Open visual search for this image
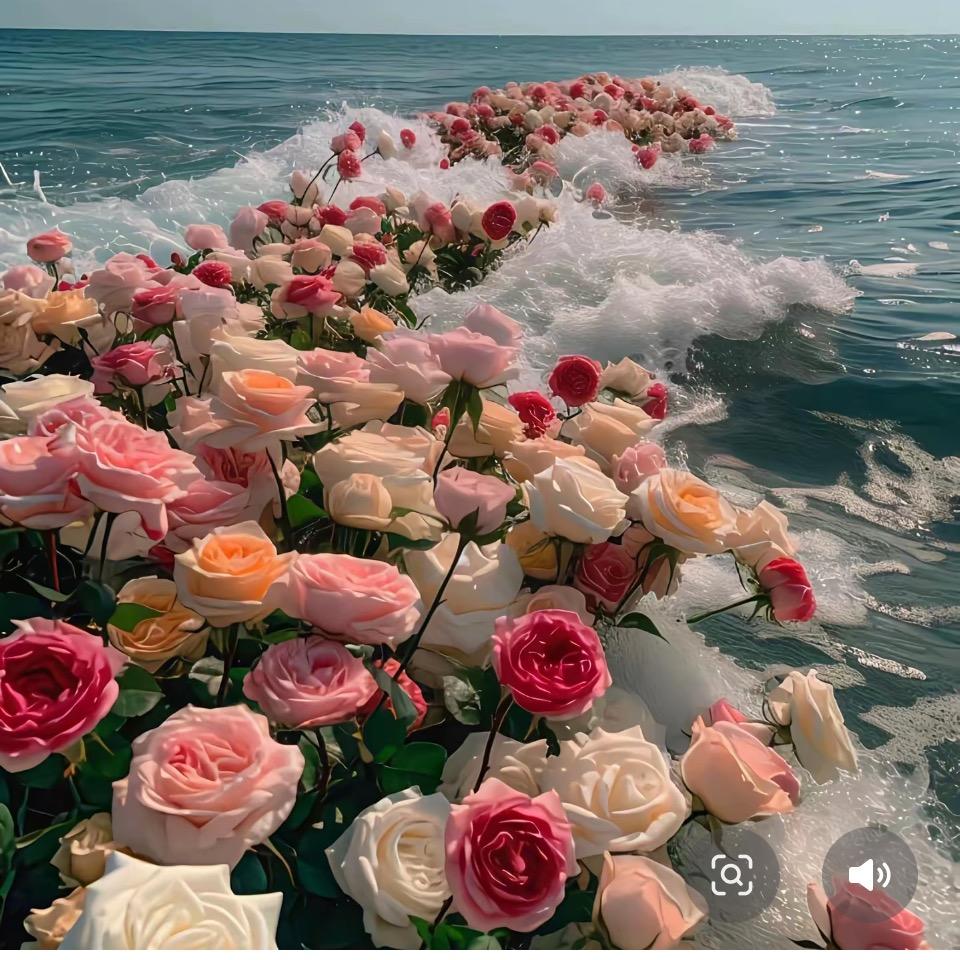The image size is (960, 960). (x=732, y=875)
